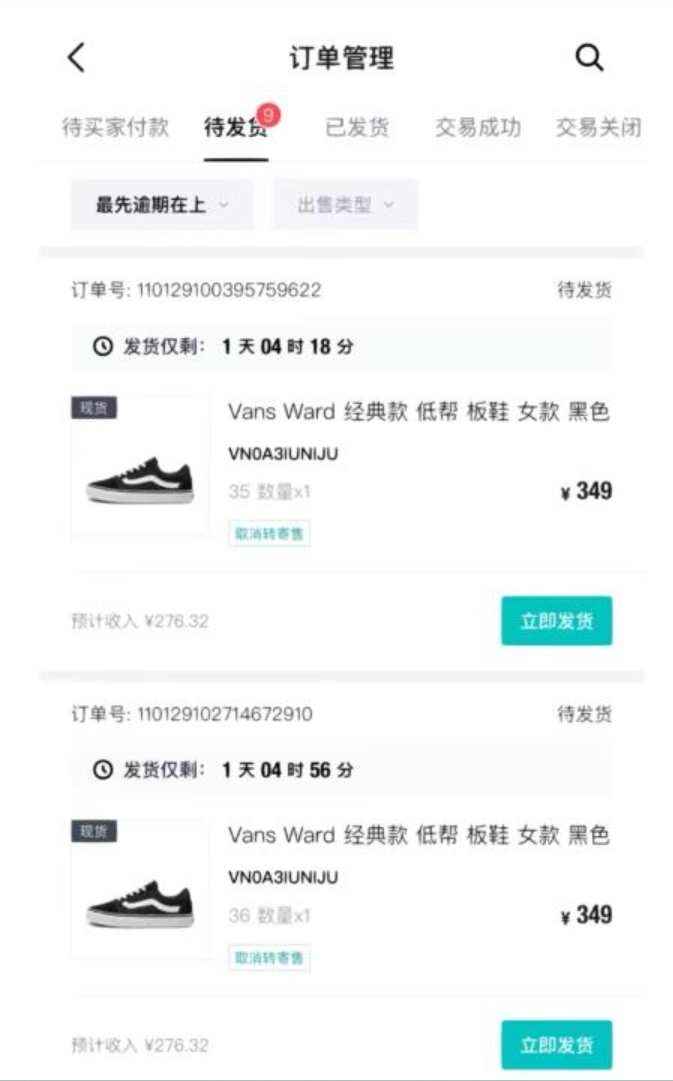Open the search magnifier icon
Viewport: 673px width, 1081px height.
point(589,58)
